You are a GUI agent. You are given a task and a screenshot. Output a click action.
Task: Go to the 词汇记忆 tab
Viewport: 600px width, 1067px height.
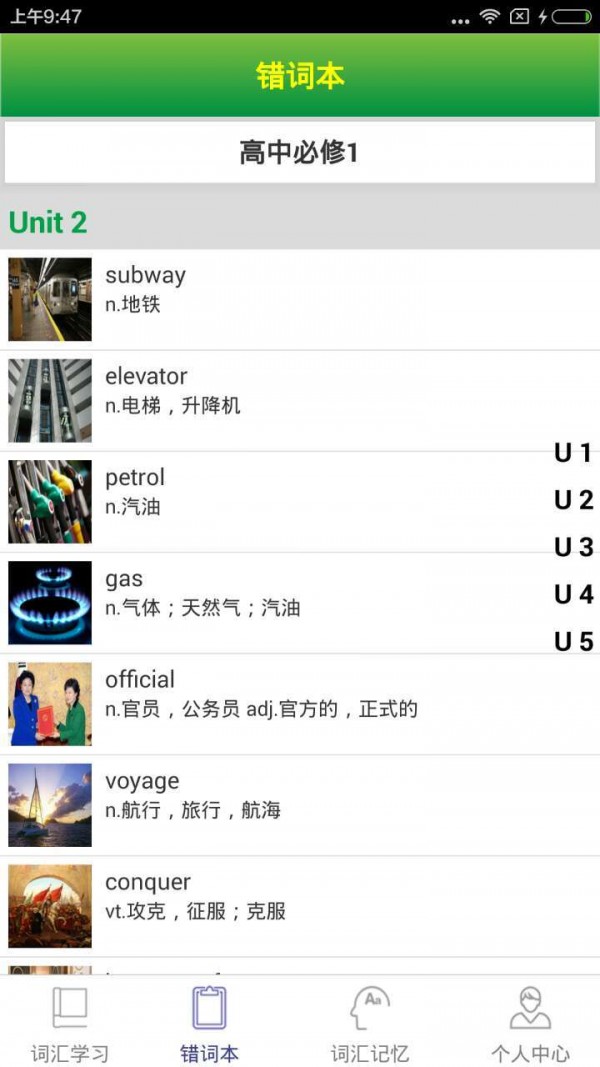click(x=370, y=1023)
